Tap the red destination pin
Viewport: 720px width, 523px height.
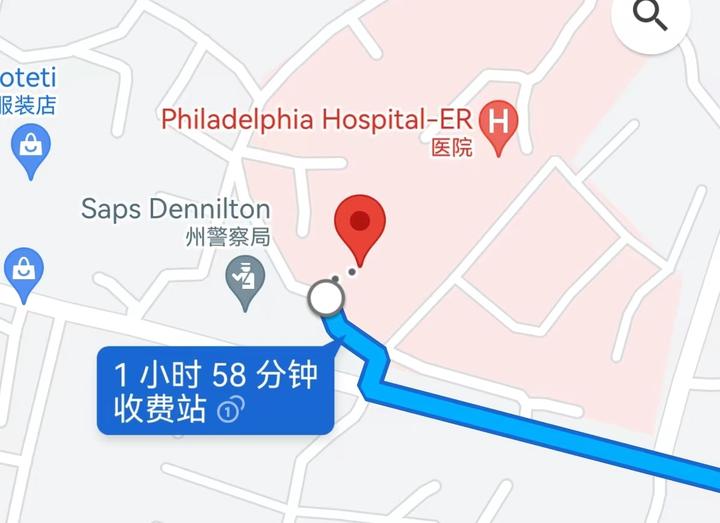358,226
